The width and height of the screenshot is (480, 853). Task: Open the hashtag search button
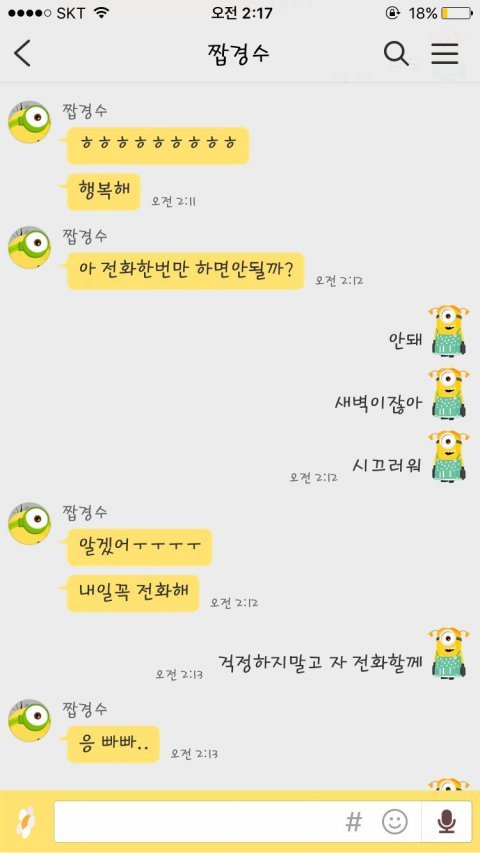(x=354, y=821)
